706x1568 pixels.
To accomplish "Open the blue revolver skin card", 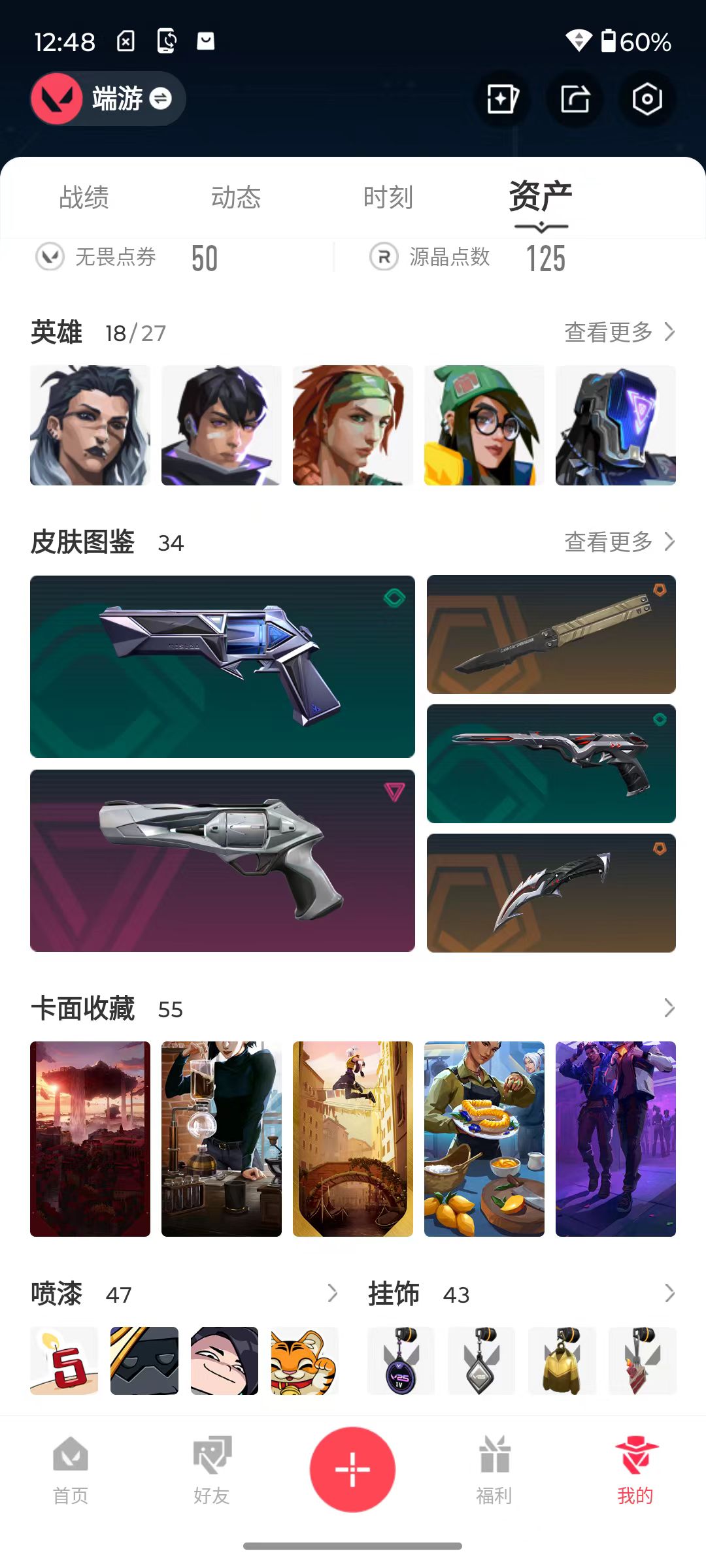I will tap(222, 666).
